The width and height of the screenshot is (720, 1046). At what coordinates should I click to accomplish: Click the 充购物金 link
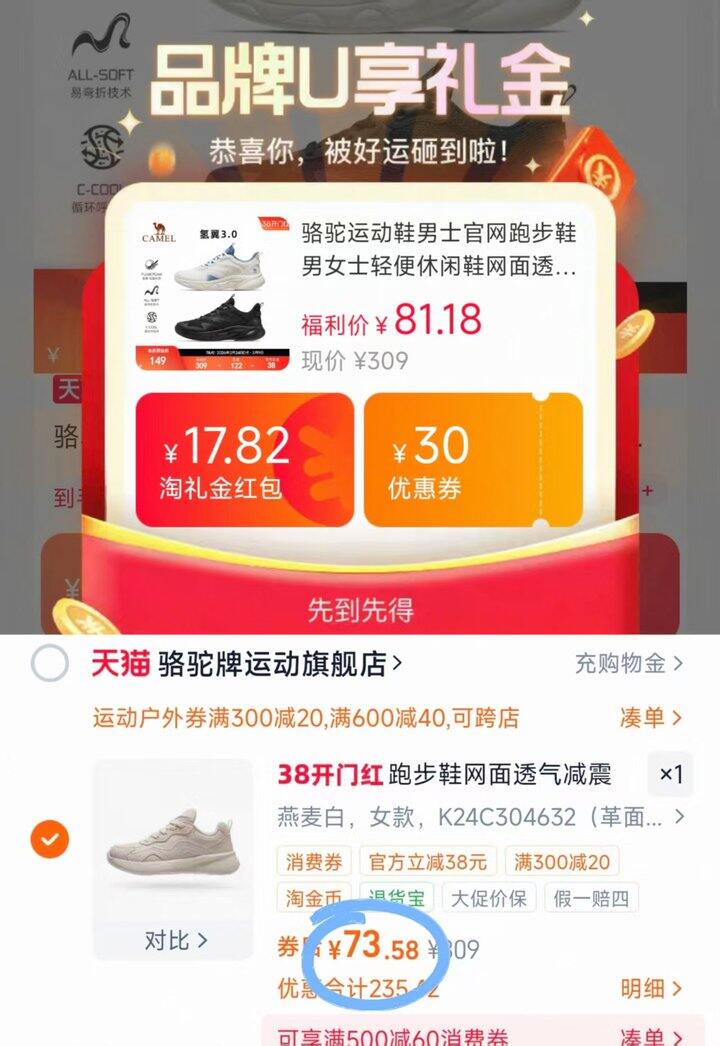click(629, 661)
